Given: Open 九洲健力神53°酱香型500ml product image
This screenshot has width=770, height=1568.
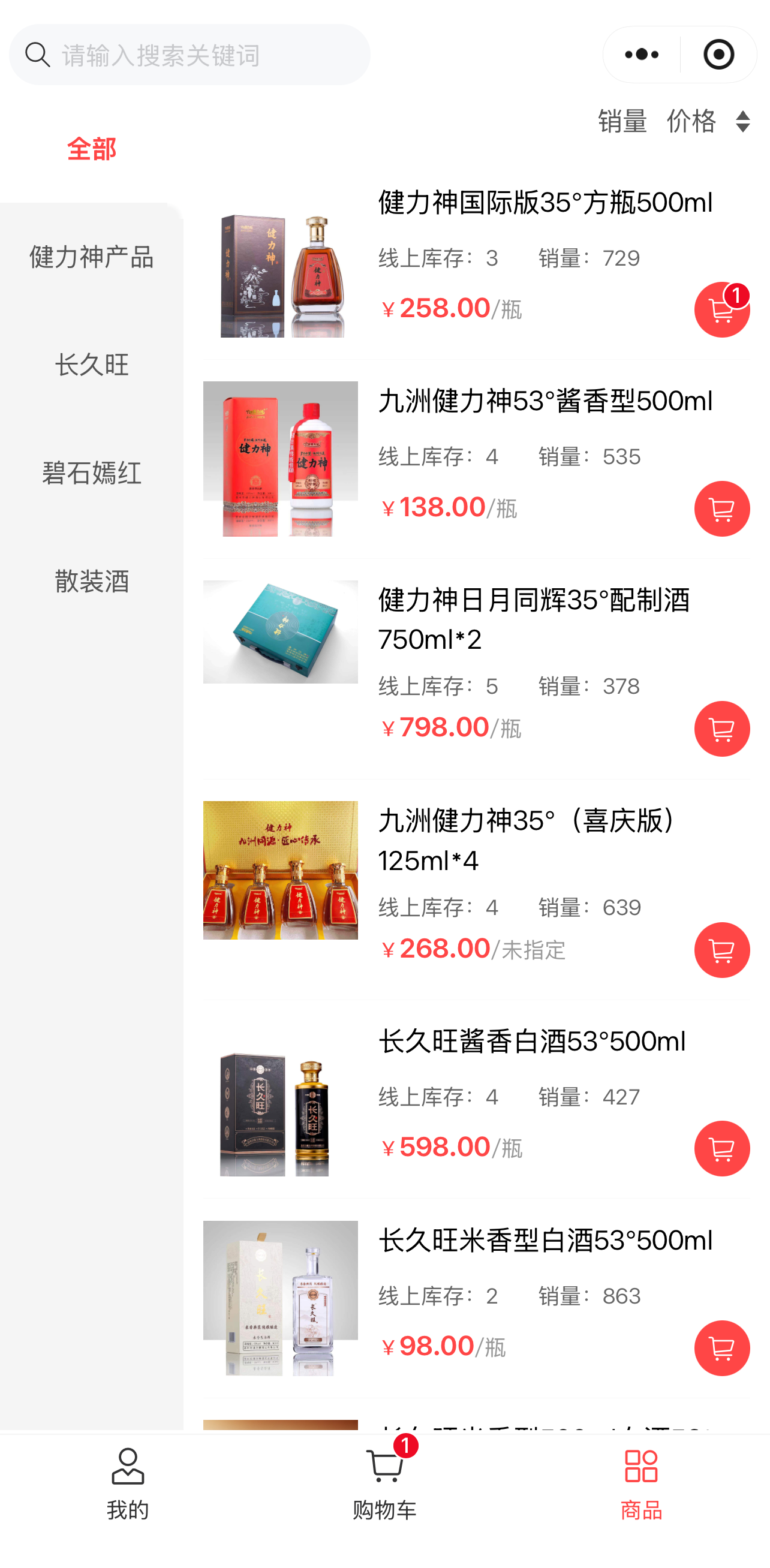Looking at the screenshot, I should pos(280,459).
